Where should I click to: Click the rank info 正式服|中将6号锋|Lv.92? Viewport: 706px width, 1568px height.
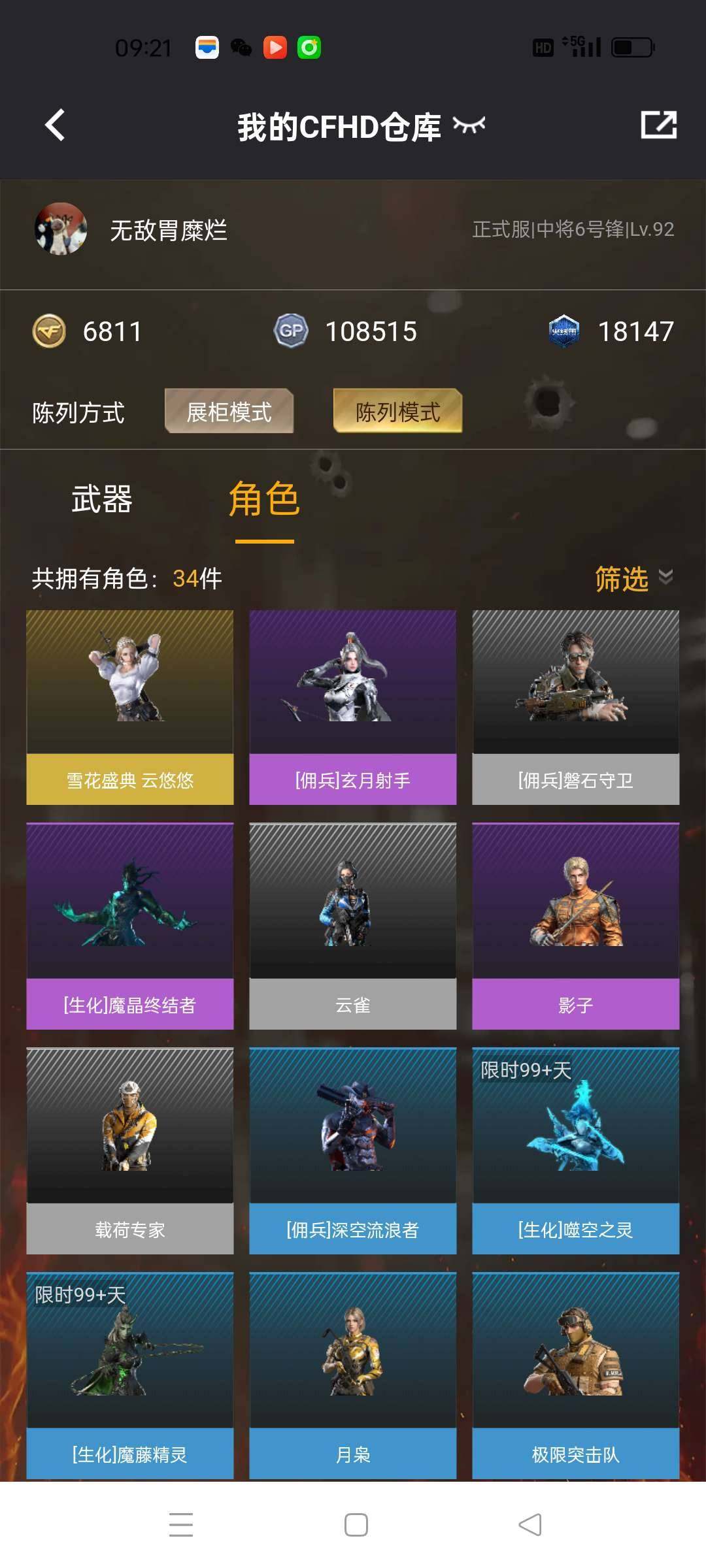click(x=573, y=230)
